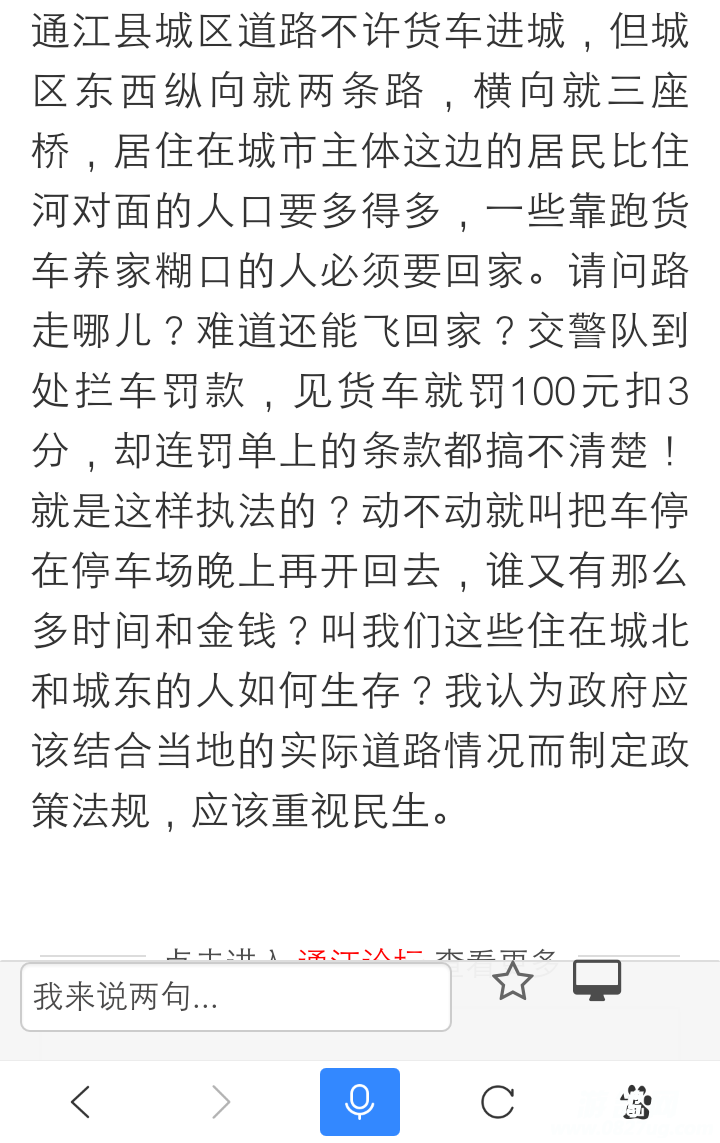This screenshot has height=1143, width=720.
Task: Open the panda browser menu
Action: point(636,1102)
